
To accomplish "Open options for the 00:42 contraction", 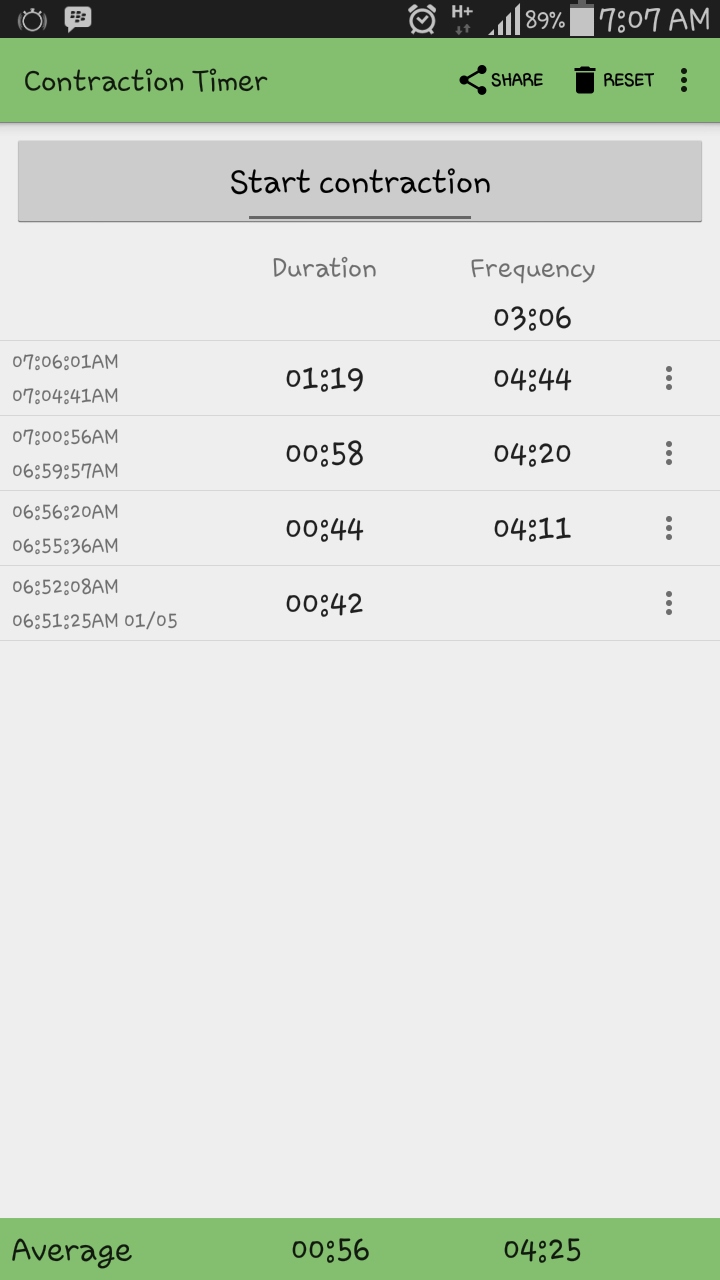I will [668, 603].
